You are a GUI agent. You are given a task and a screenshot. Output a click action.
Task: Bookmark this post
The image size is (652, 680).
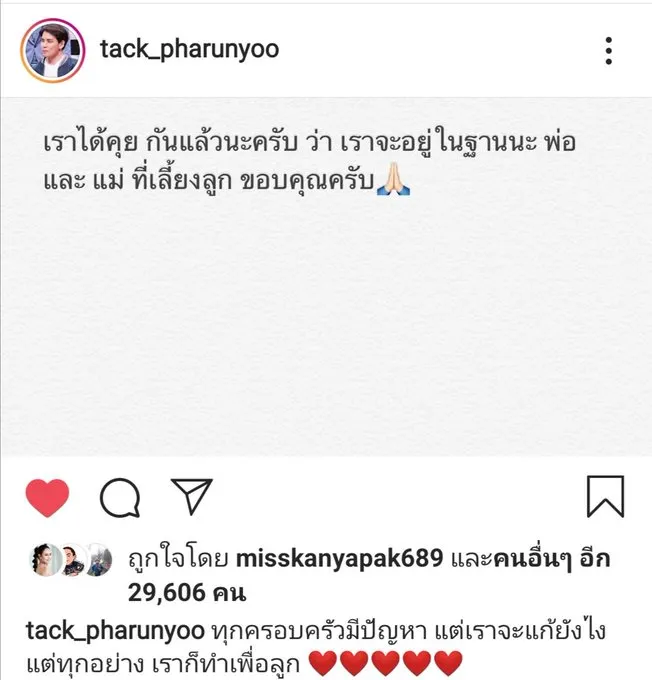click(x=605, y=497)
